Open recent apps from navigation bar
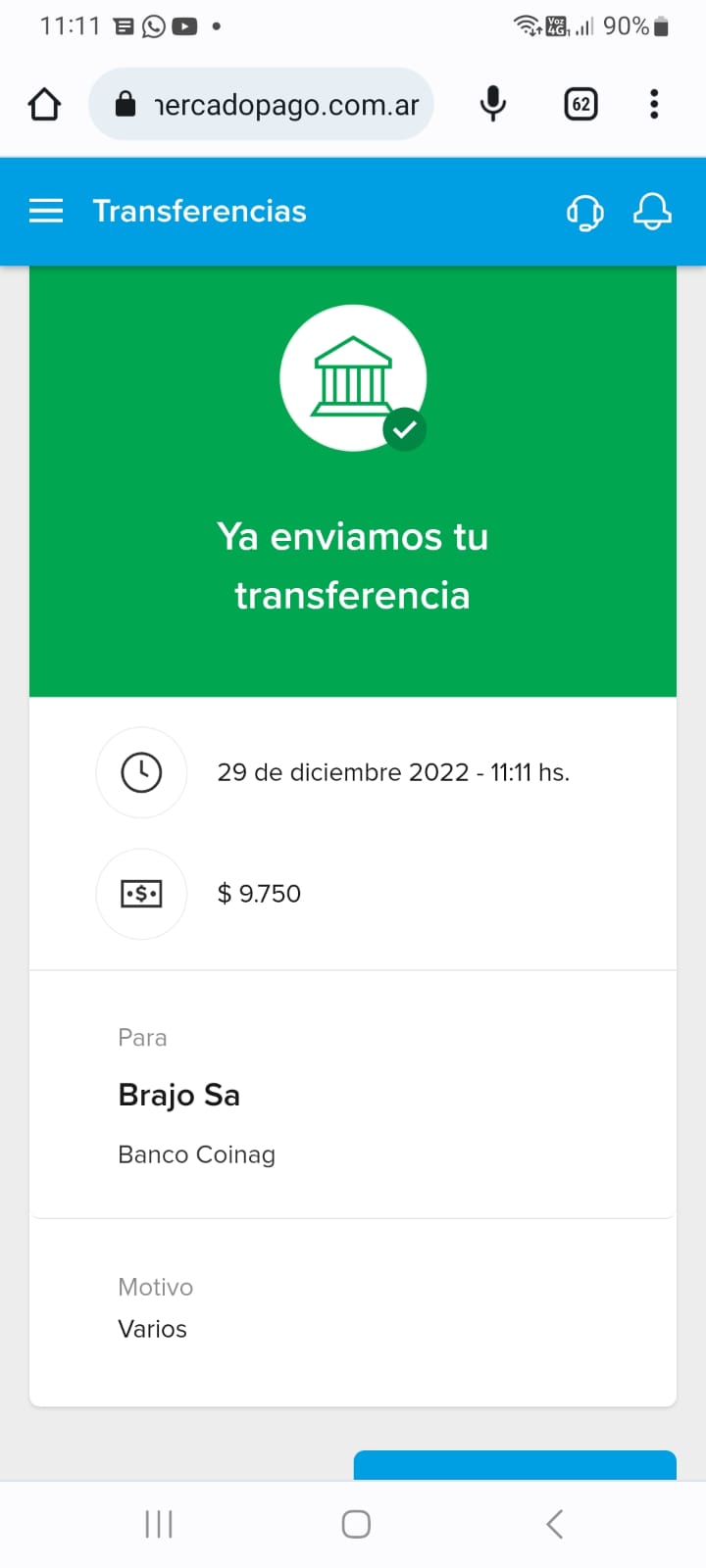Screen dimensions: 706x1568 click(x=159, y=1524)
